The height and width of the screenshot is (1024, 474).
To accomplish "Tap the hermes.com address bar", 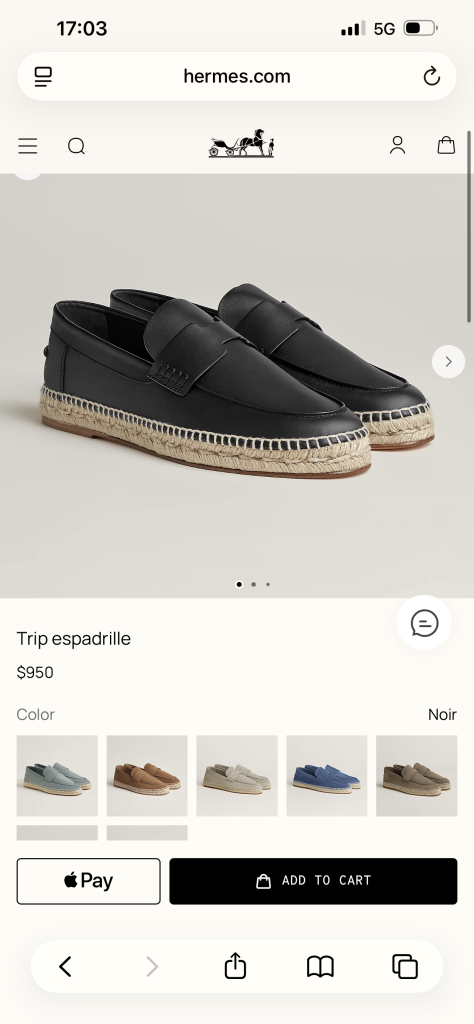I will click(237, 76).
